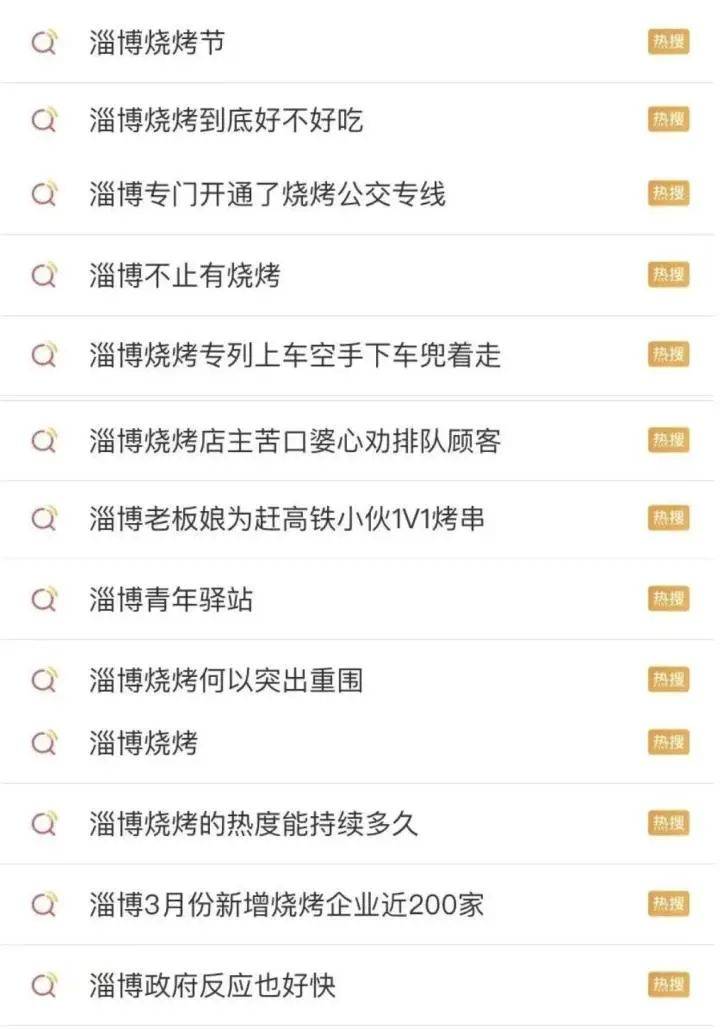
Task: Click the search icon beside 淄博烧烤的热度能持续多久
Action: coord(43,824)
